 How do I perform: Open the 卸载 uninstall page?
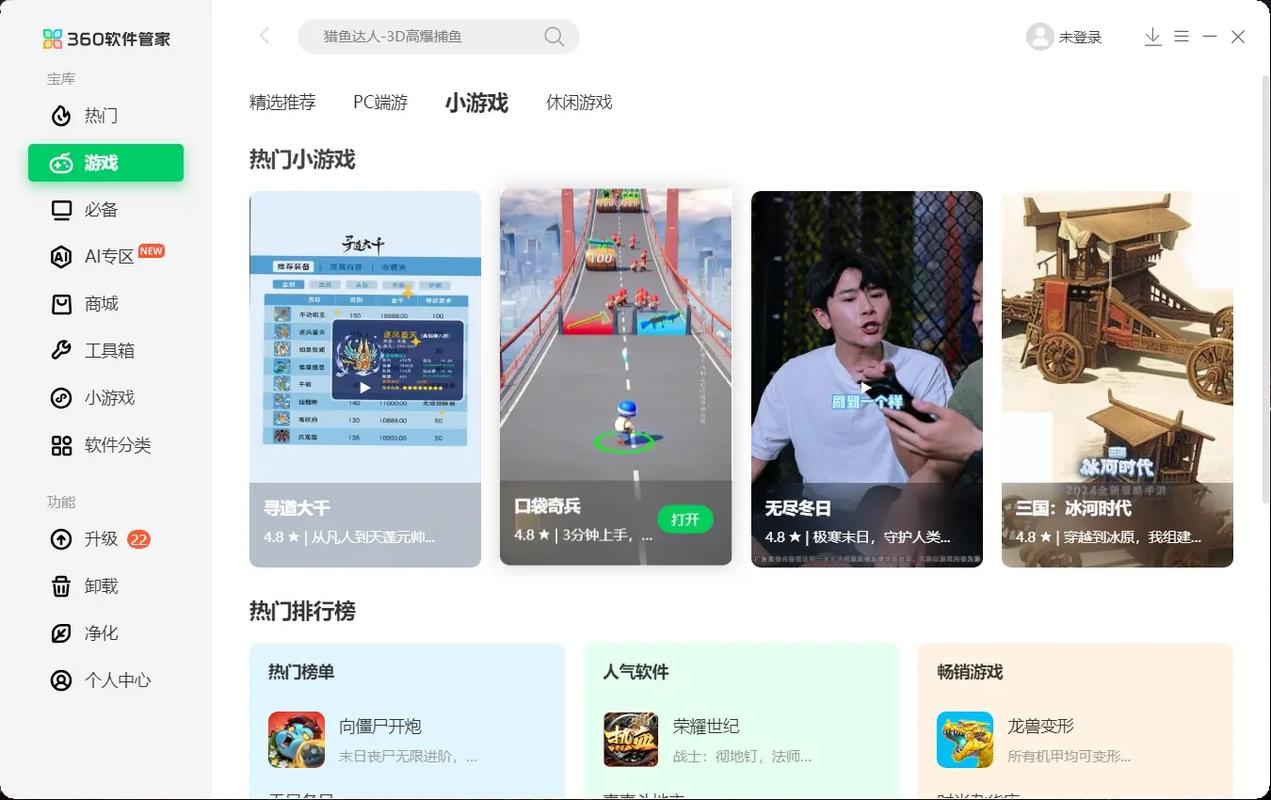pyautogui.click(x=100, y=586)
